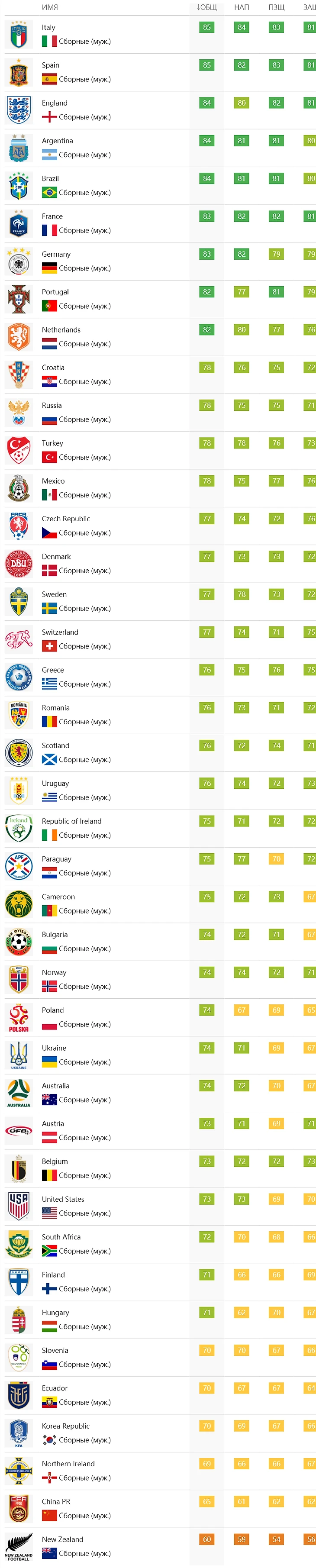View England national team details
The width and height of the screenshot is (316, 1568).
54,103
